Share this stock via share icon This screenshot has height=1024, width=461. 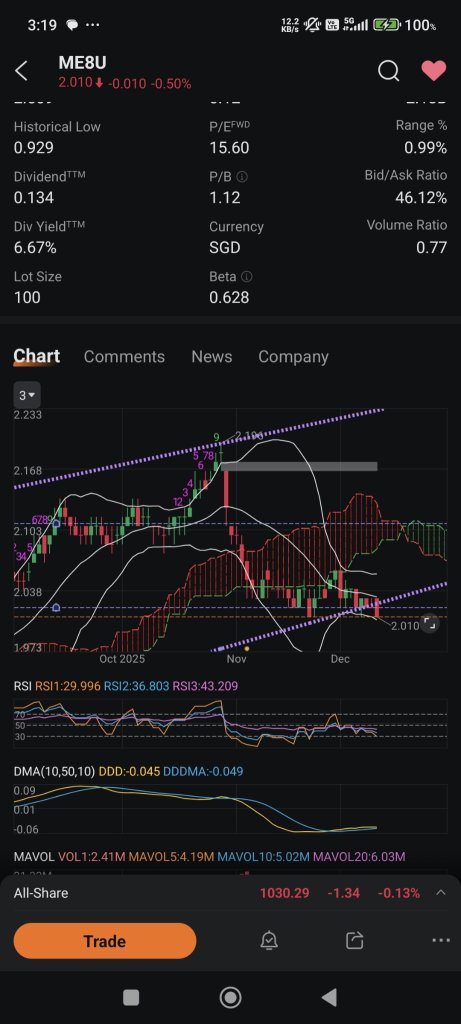(354, 940)
